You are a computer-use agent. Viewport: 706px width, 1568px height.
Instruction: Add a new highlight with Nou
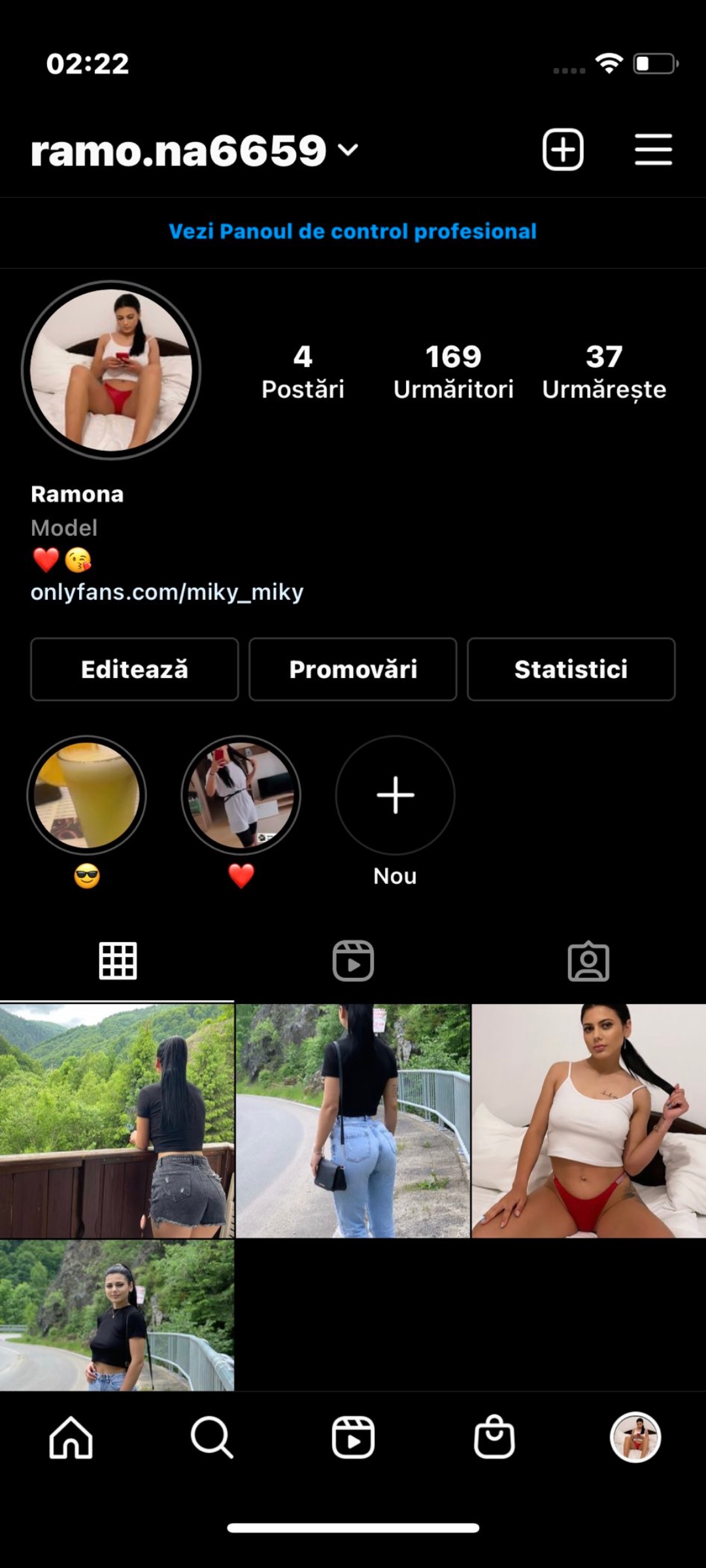tap(395, 795)
